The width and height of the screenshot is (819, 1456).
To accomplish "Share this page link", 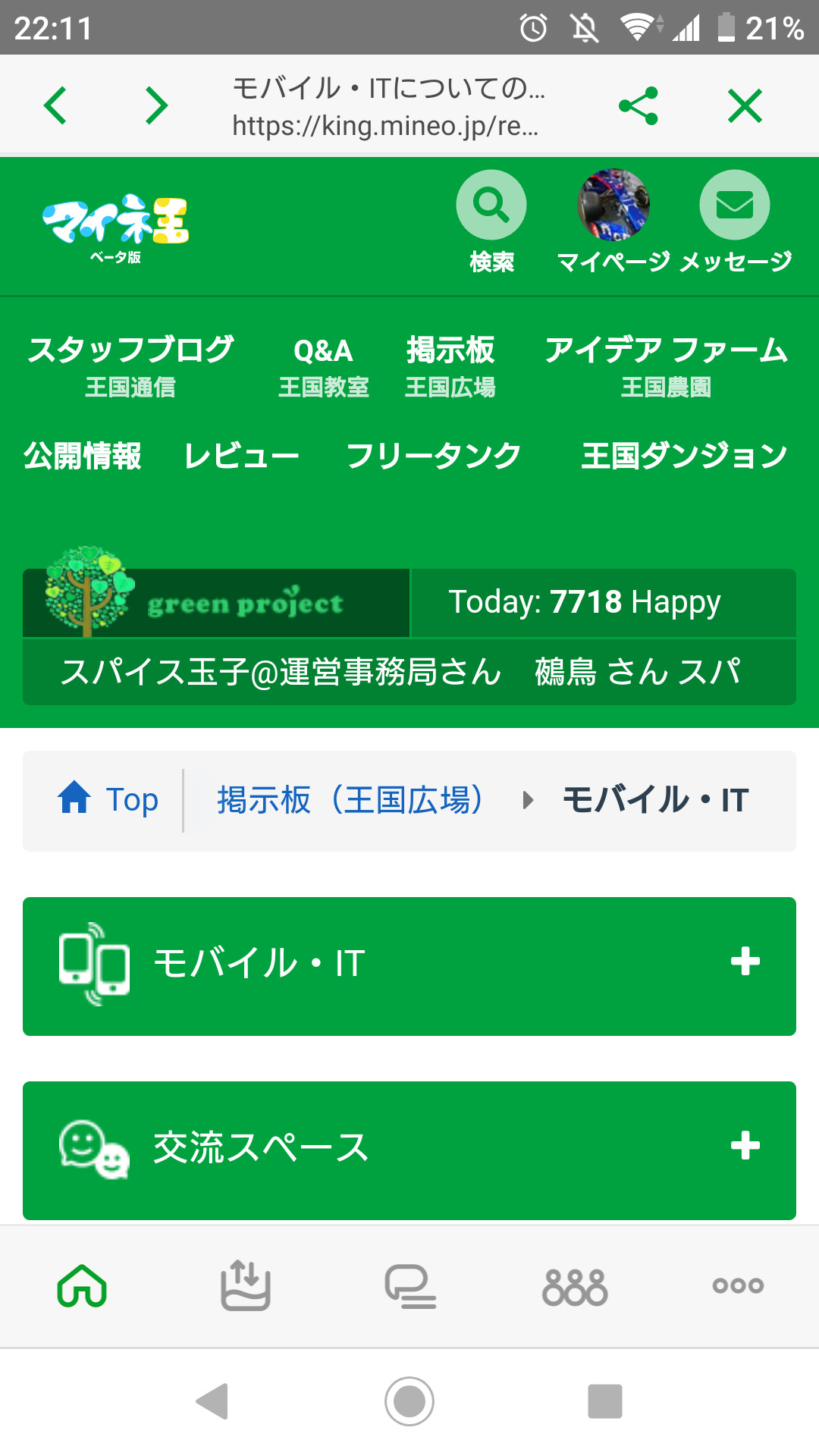I will coord(638,105).
